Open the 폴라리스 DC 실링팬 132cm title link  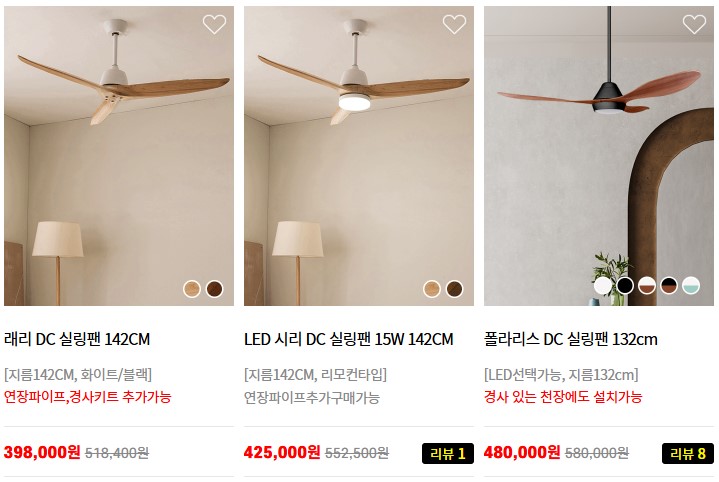[570, 339]
